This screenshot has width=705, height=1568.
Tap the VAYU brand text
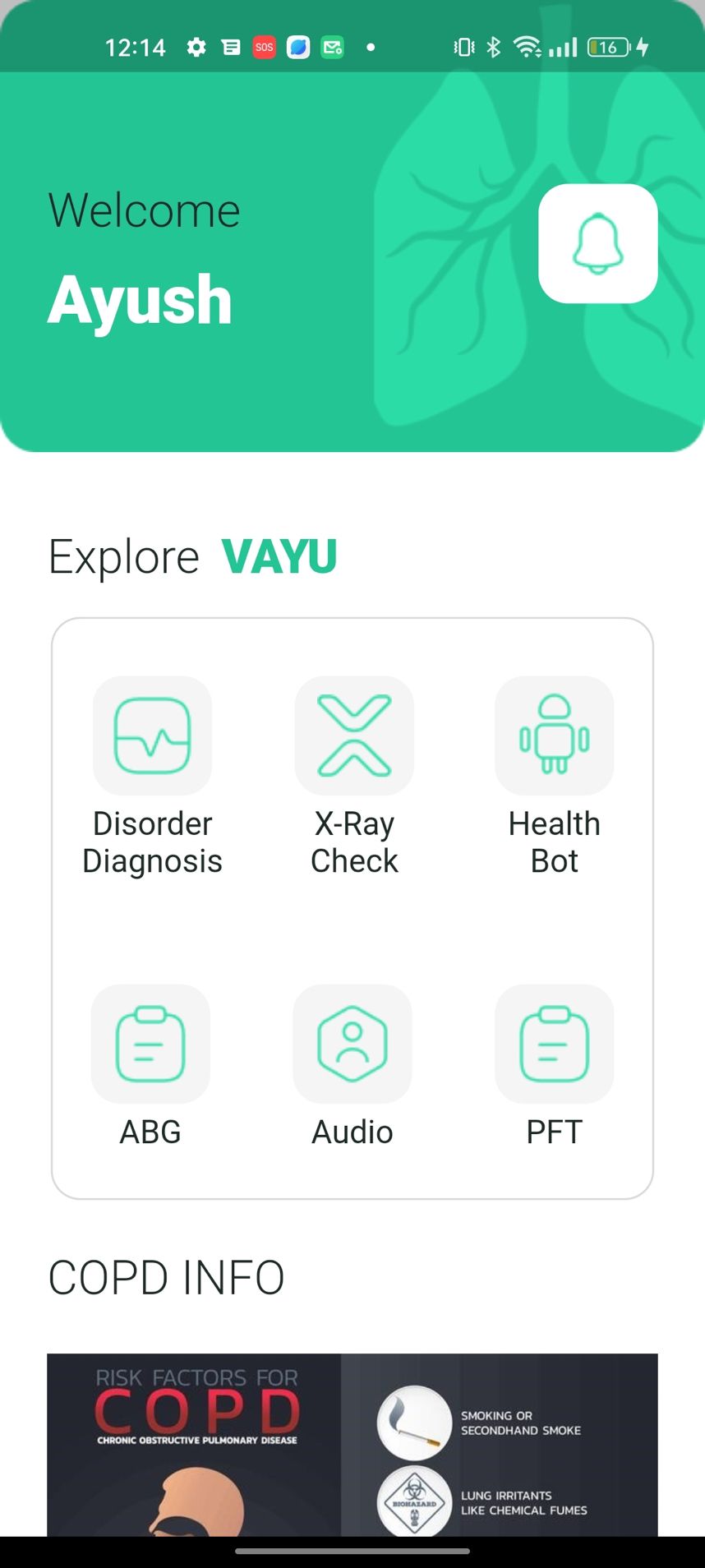[281, 556]
